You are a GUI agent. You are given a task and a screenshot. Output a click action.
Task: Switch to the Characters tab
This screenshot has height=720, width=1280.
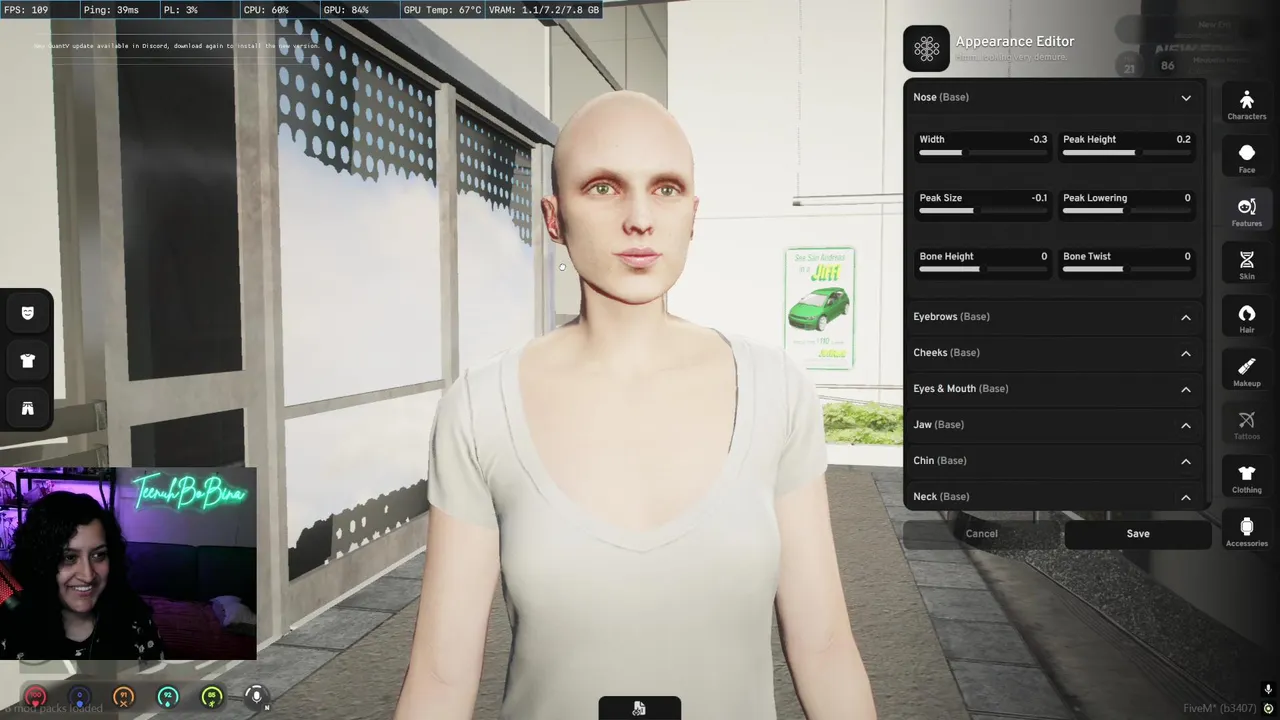click(1246, 103)
